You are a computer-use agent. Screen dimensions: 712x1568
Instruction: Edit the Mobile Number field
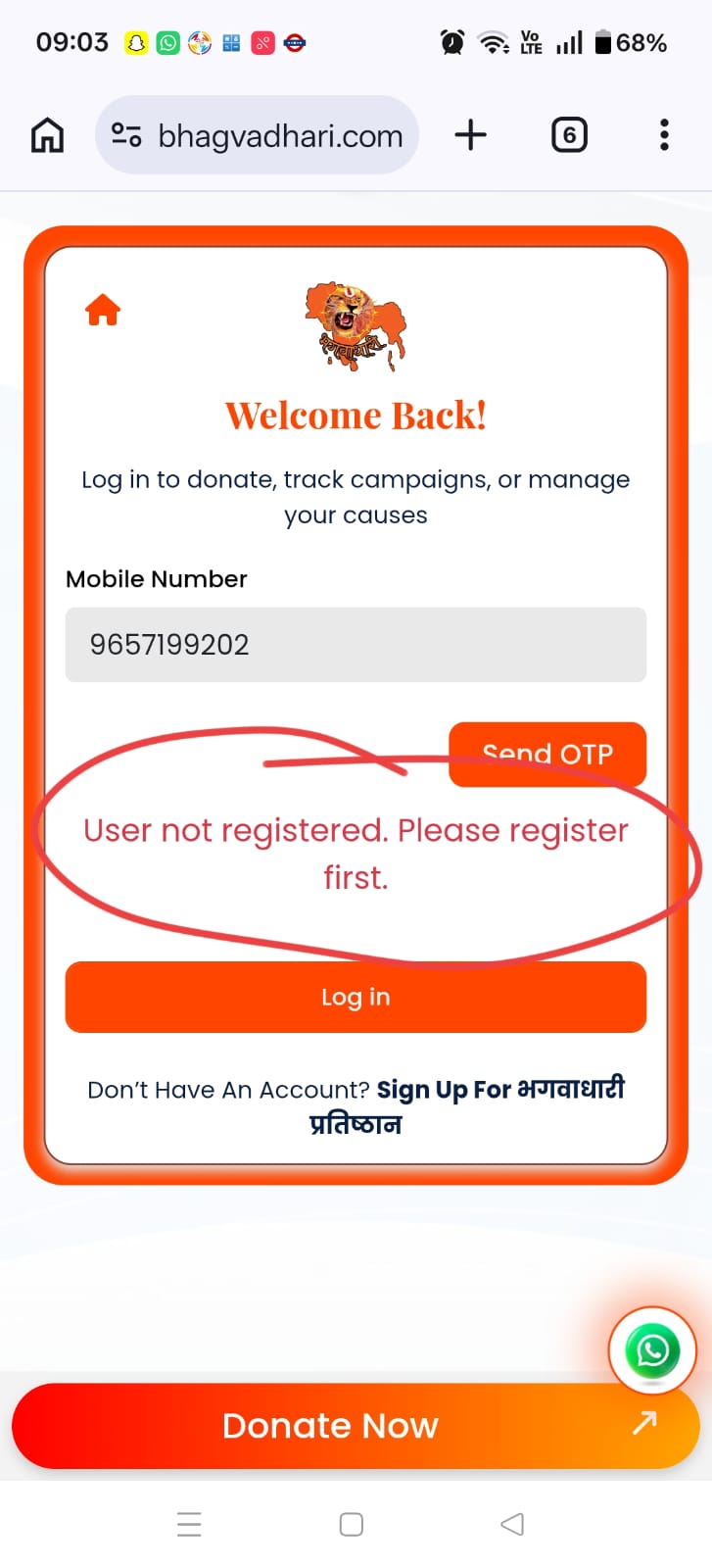tap(356, 645)
